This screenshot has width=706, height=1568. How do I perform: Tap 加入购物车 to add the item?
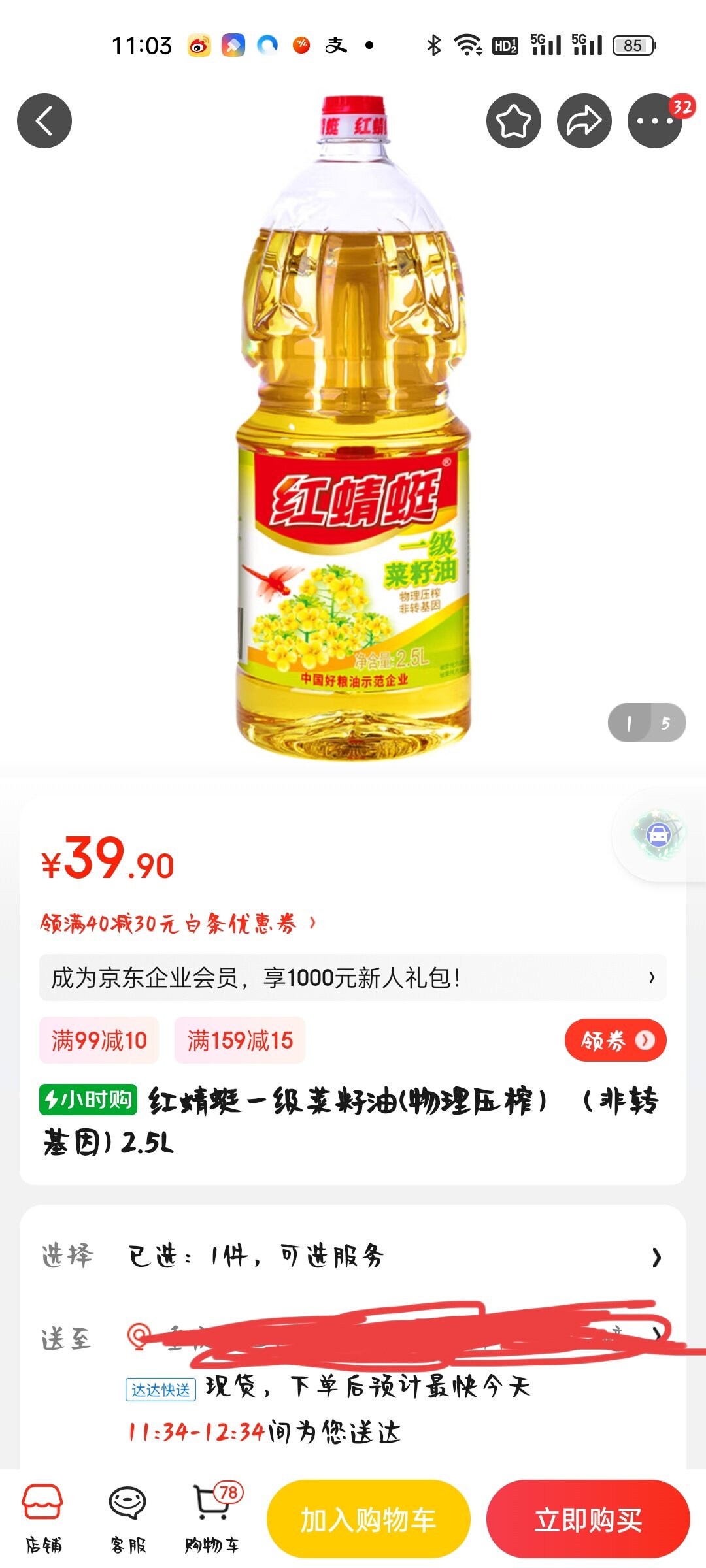tap(369, 1520)
